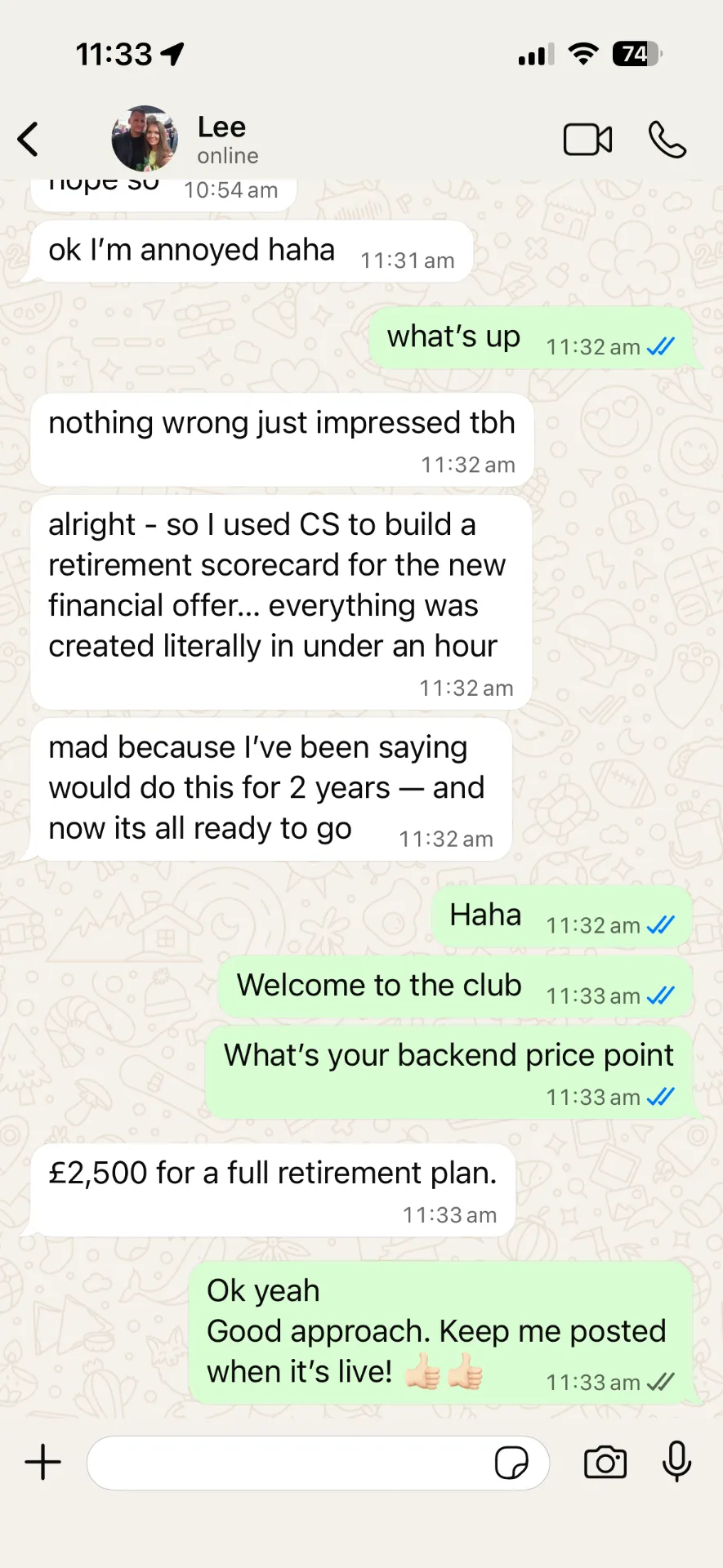Open Lee's profile picture
723x1568 pixels.
(x=145, y=139)
